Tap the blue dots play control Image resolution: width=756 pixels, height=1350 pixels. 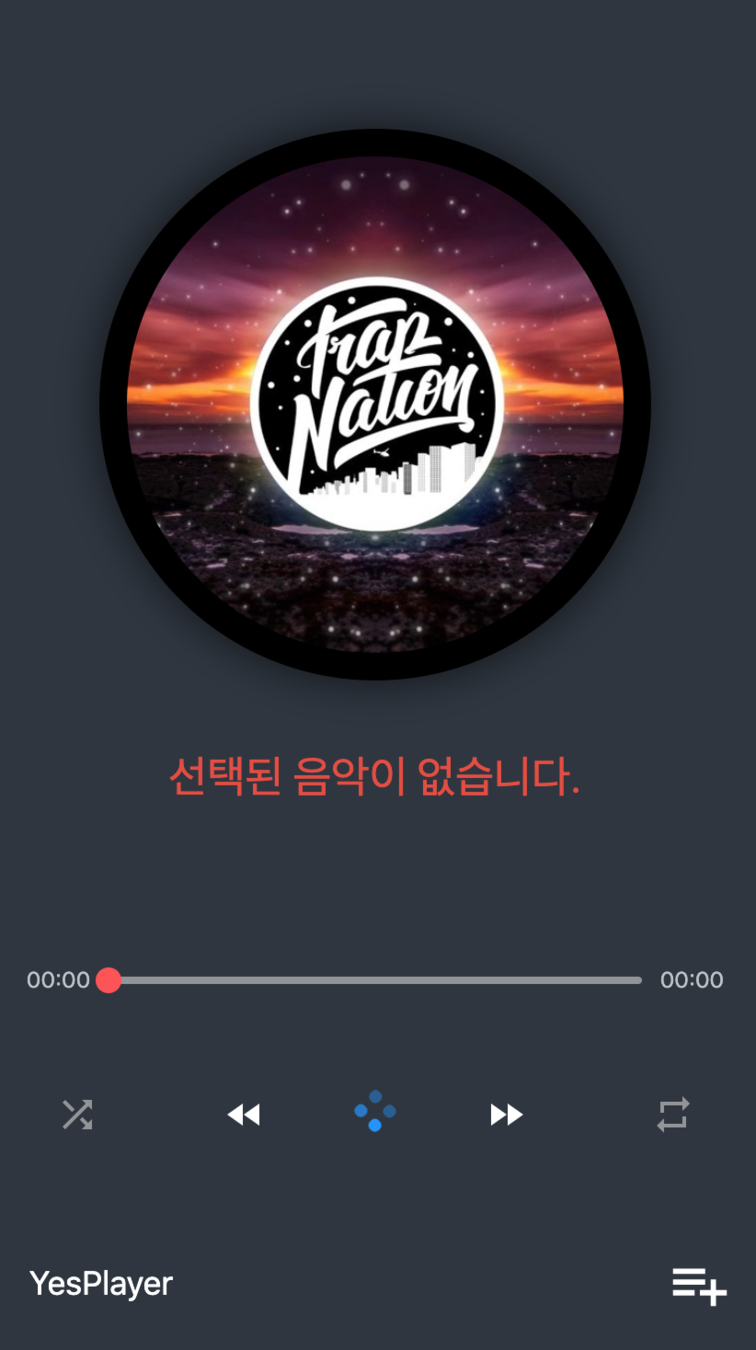point(375,1112)
